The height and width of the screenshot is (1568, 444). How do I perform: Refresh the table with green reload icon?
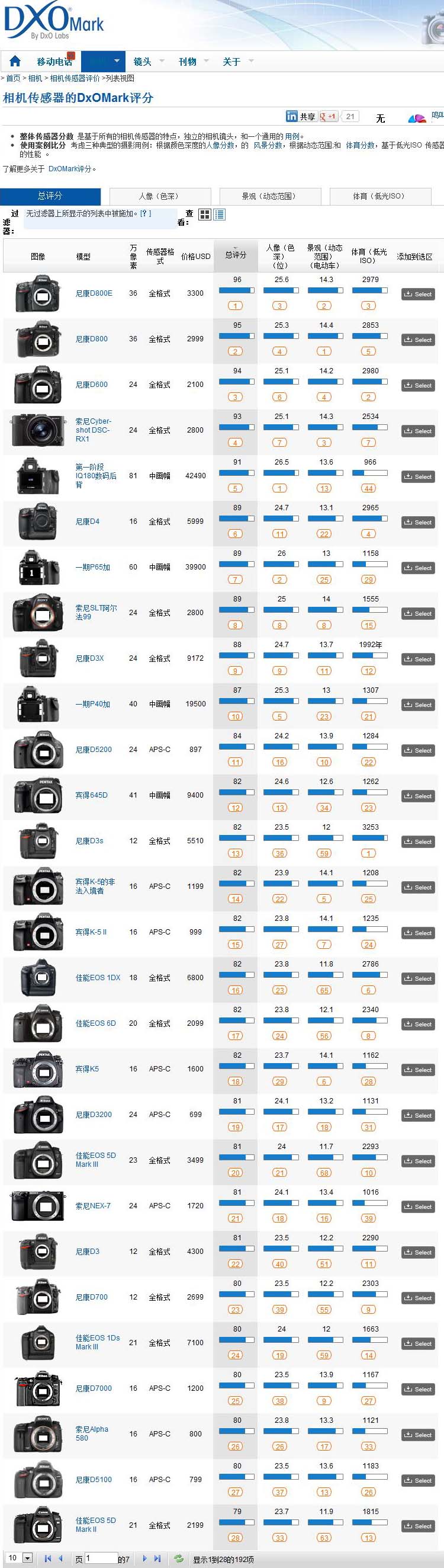(x=178, y=1559)
